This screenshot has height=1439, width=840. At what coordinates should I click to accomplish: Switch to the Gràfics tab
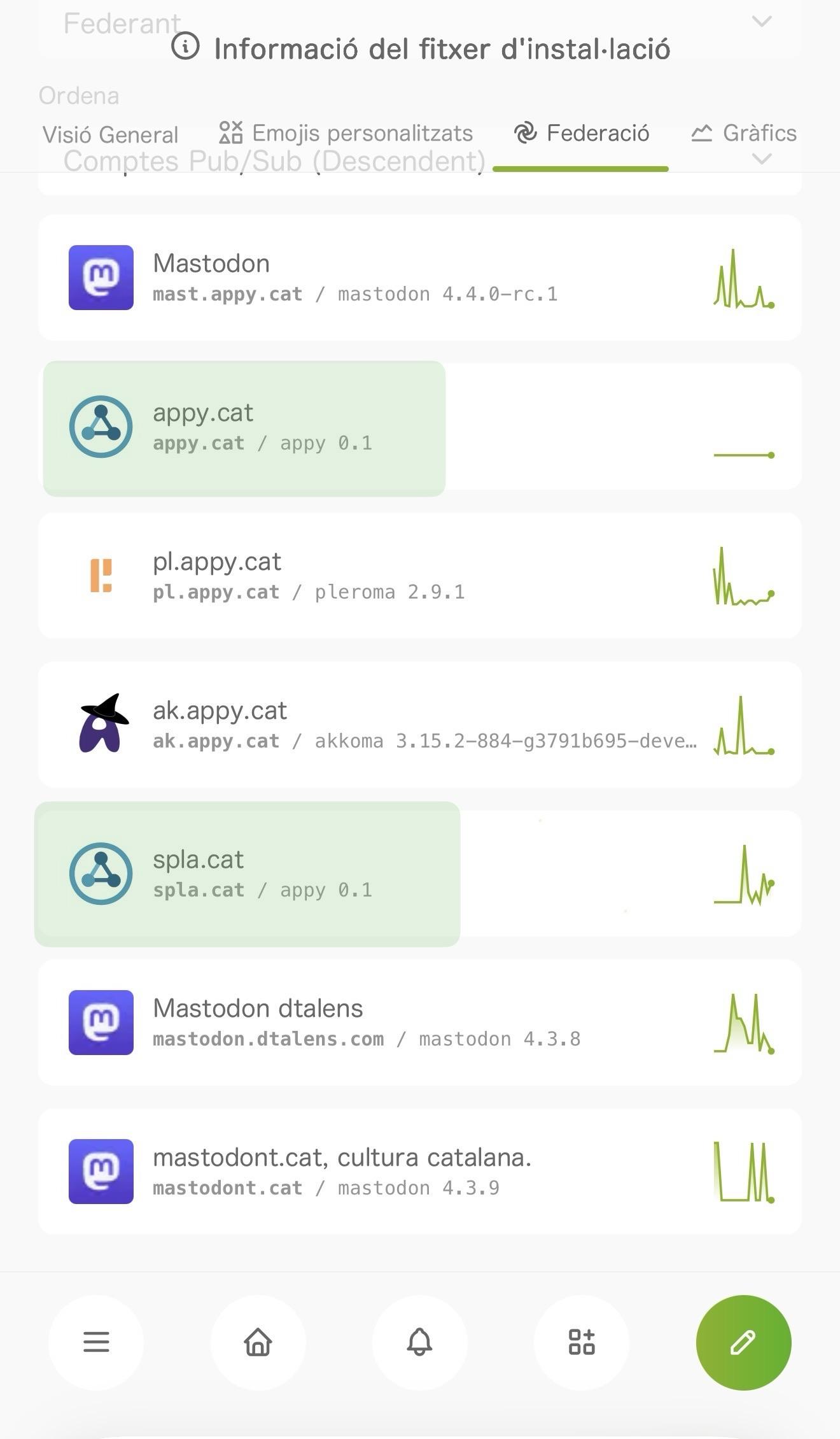tap(744, 133)
